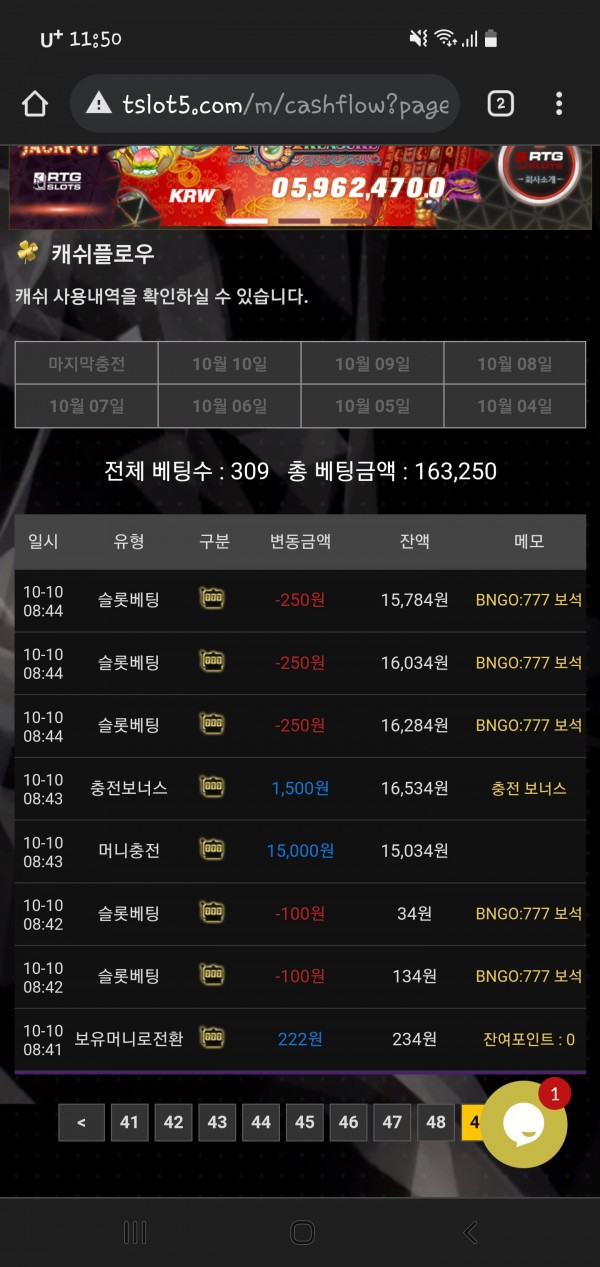This screenshot has width=600, height=1267.
Task: Open the browser overflow menu
Action: click(x=559, y=103)
